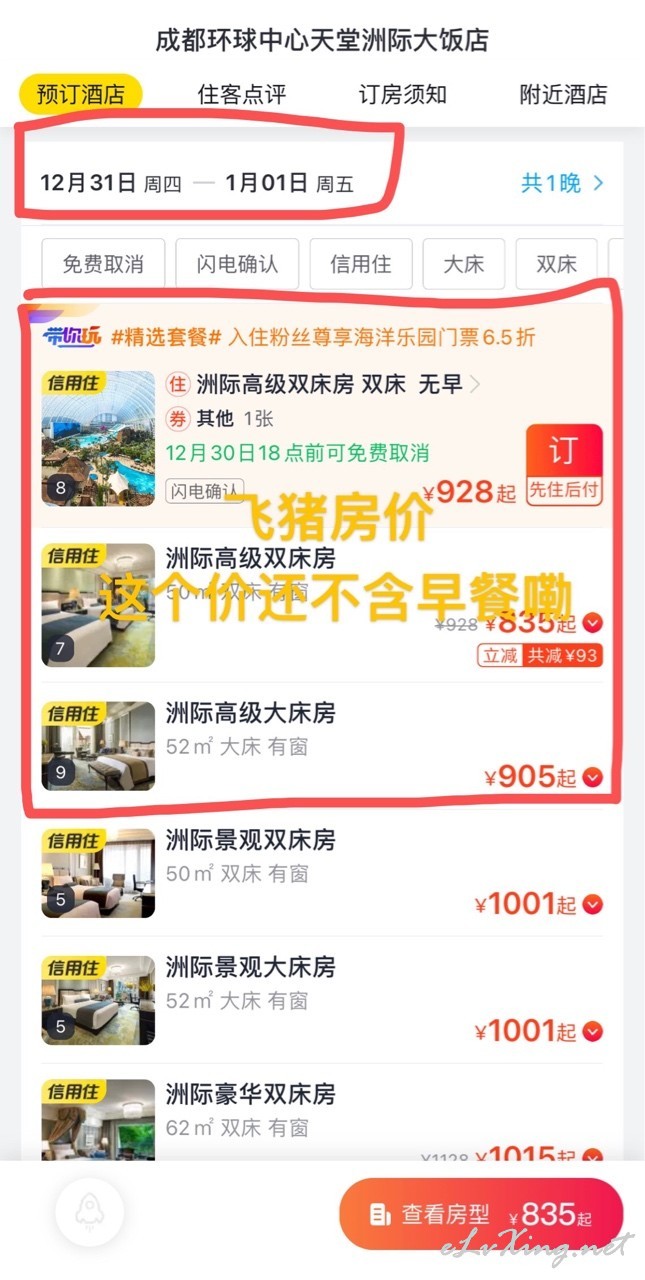Switch to the 住客点评 tab
This screenshot has height=1280, width=645.
pyautogui.click(x=242, y=95)
